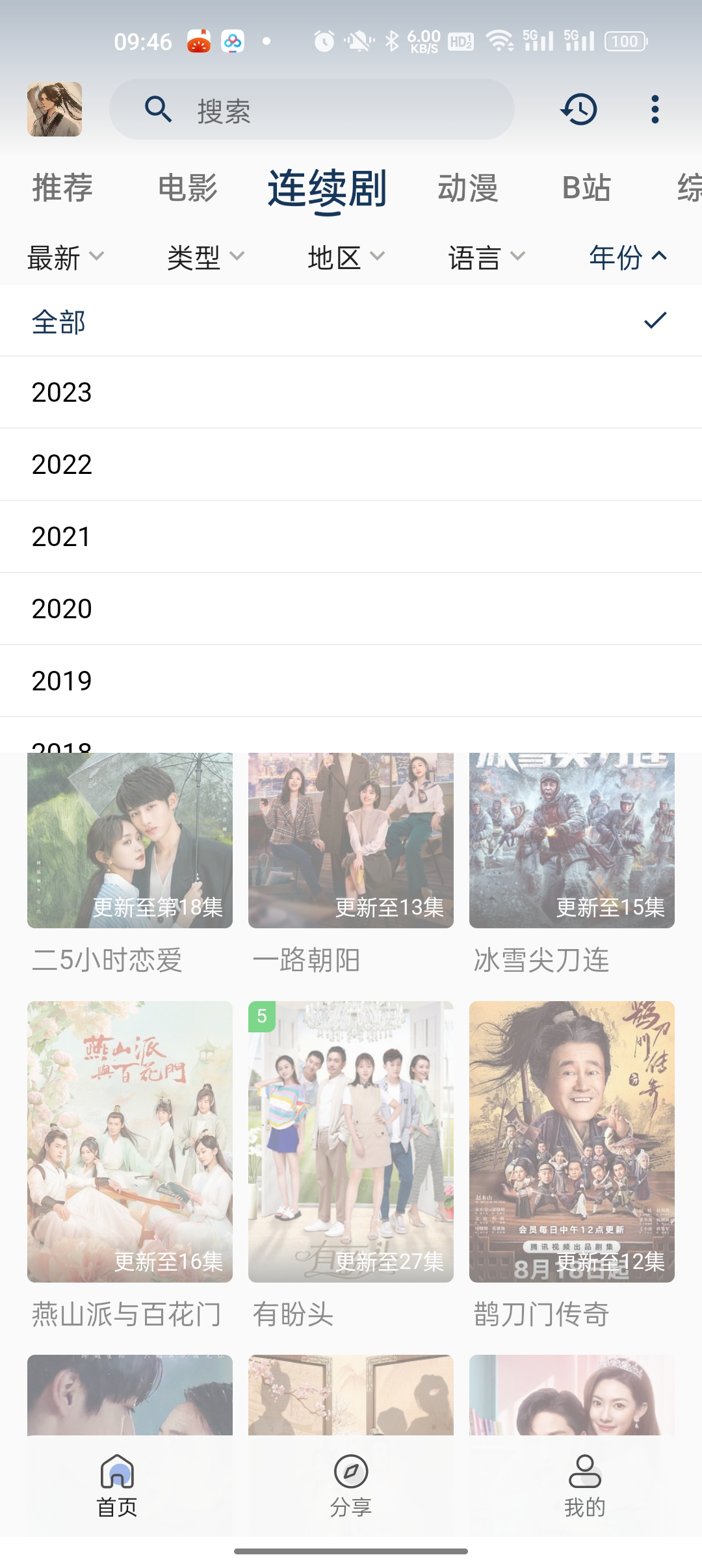Expand the 最新 sort dropdown

(x=66, y=257)
